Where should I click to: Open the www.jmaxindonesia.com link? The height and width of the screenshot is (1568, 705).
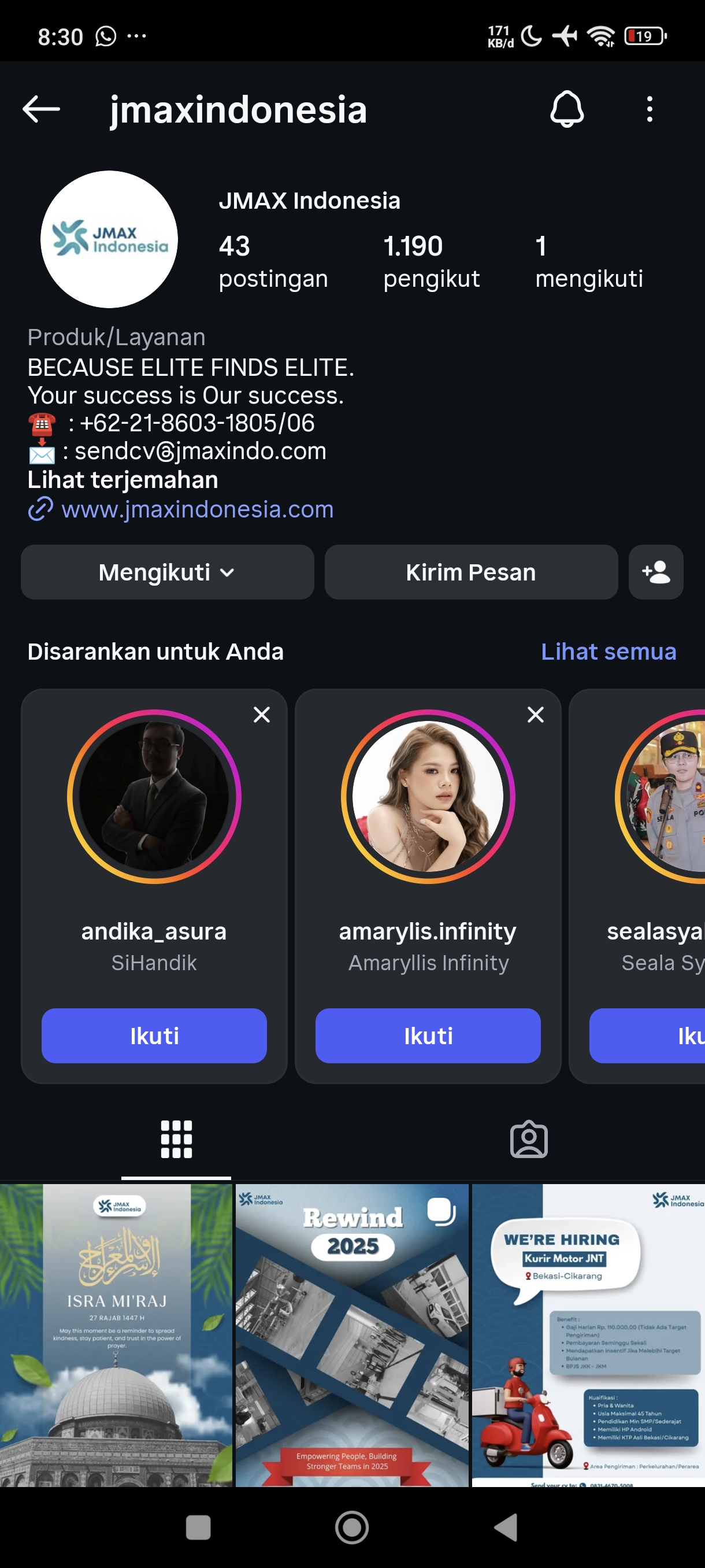coord(197,509)
